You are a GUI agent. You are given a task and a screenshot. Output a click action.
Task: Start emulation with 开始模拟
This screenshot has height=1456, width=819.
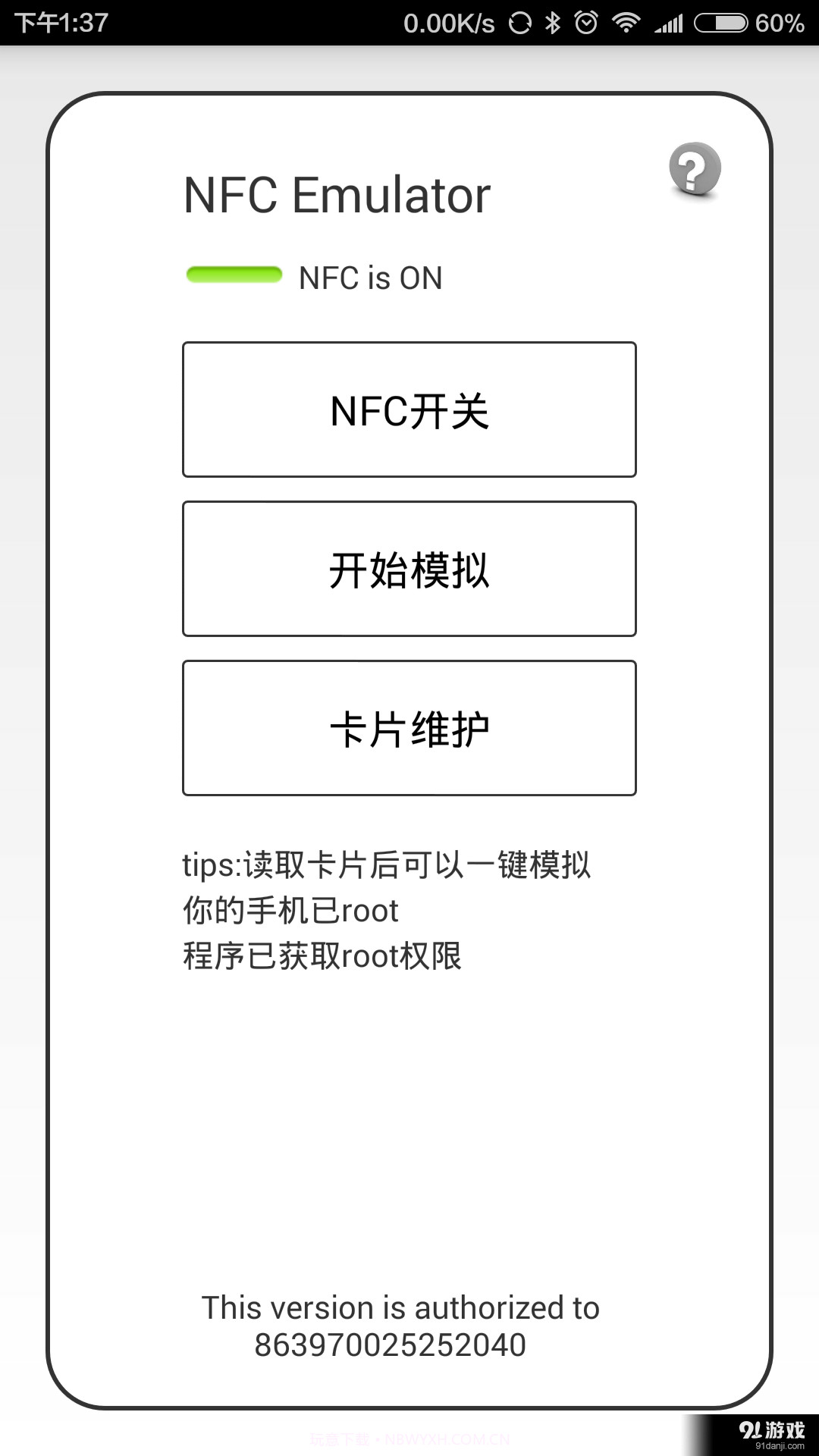click(x=409, y=569)
